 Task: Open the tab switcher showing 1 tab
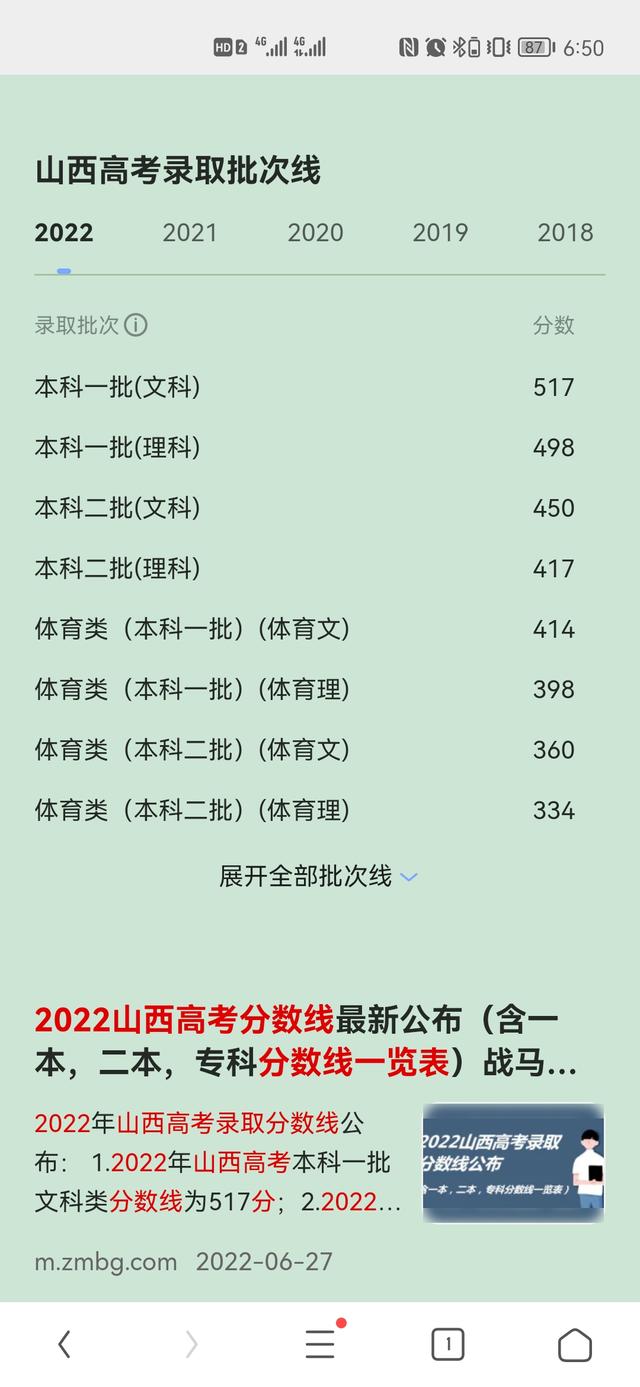coord(447,1345)
